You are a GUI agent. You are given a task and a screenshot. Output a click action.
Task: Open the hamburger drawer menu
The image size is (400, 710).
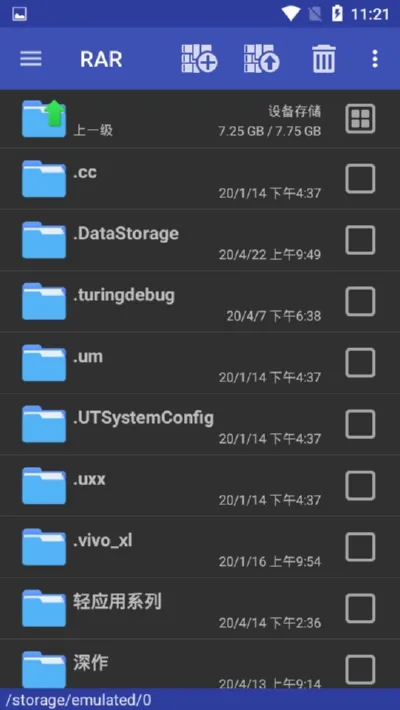click(31, 59)
